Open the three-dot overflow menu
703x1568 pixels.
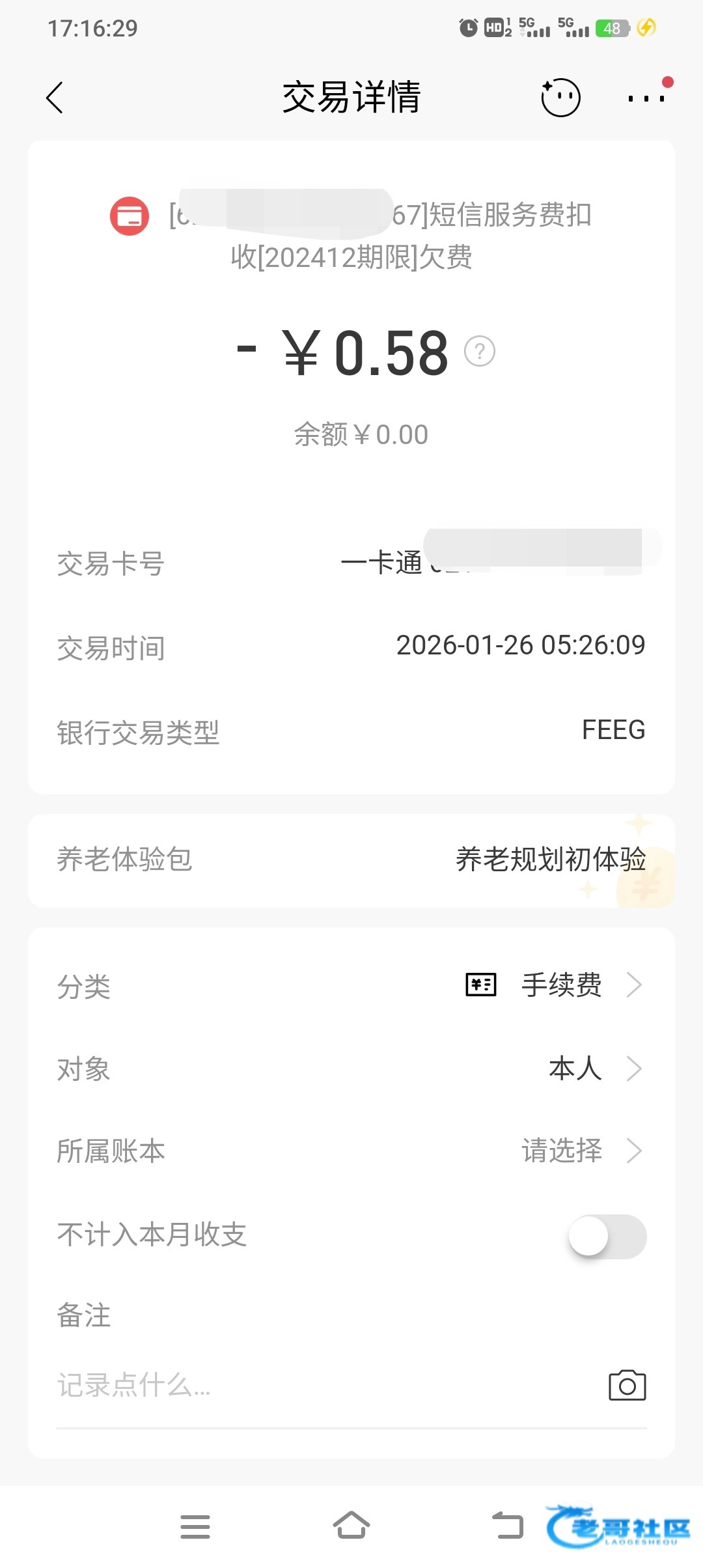coord(646,99)
